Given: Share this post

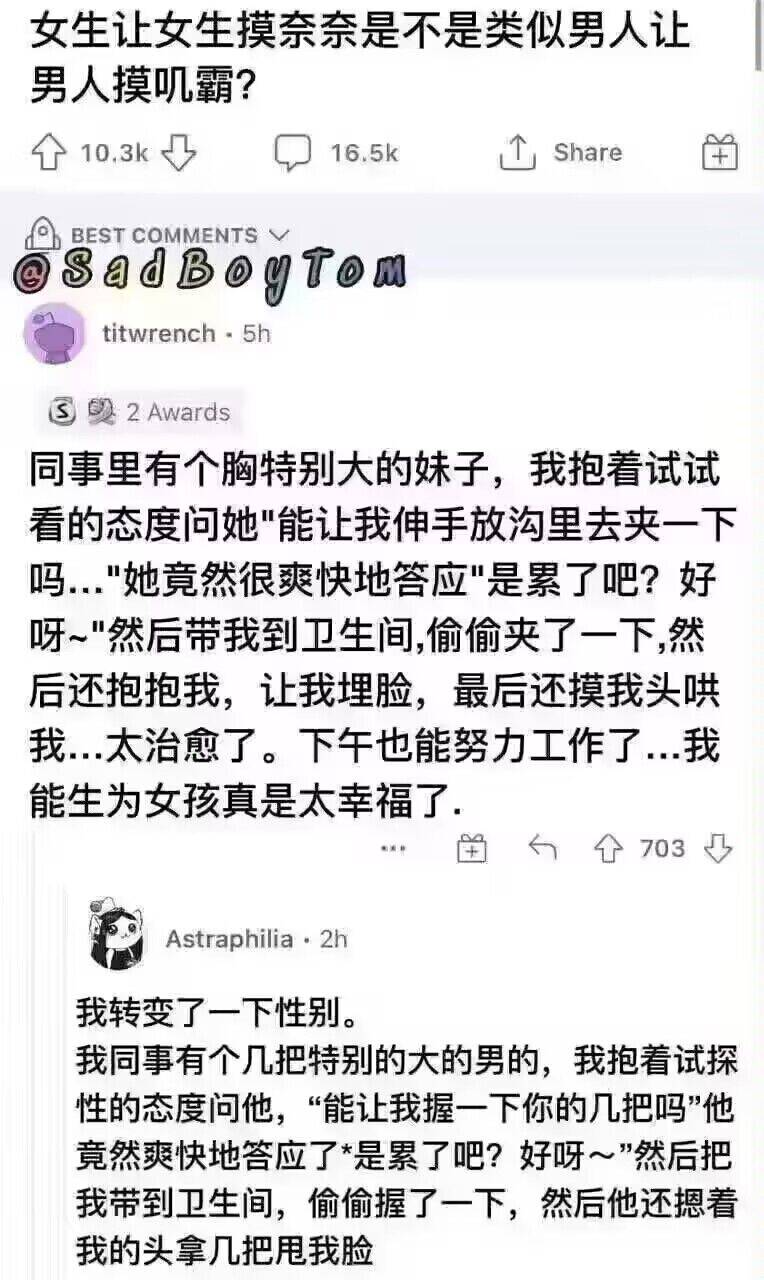Looking at the screenshot, I should pyautogui.click(x=561, y=153).
